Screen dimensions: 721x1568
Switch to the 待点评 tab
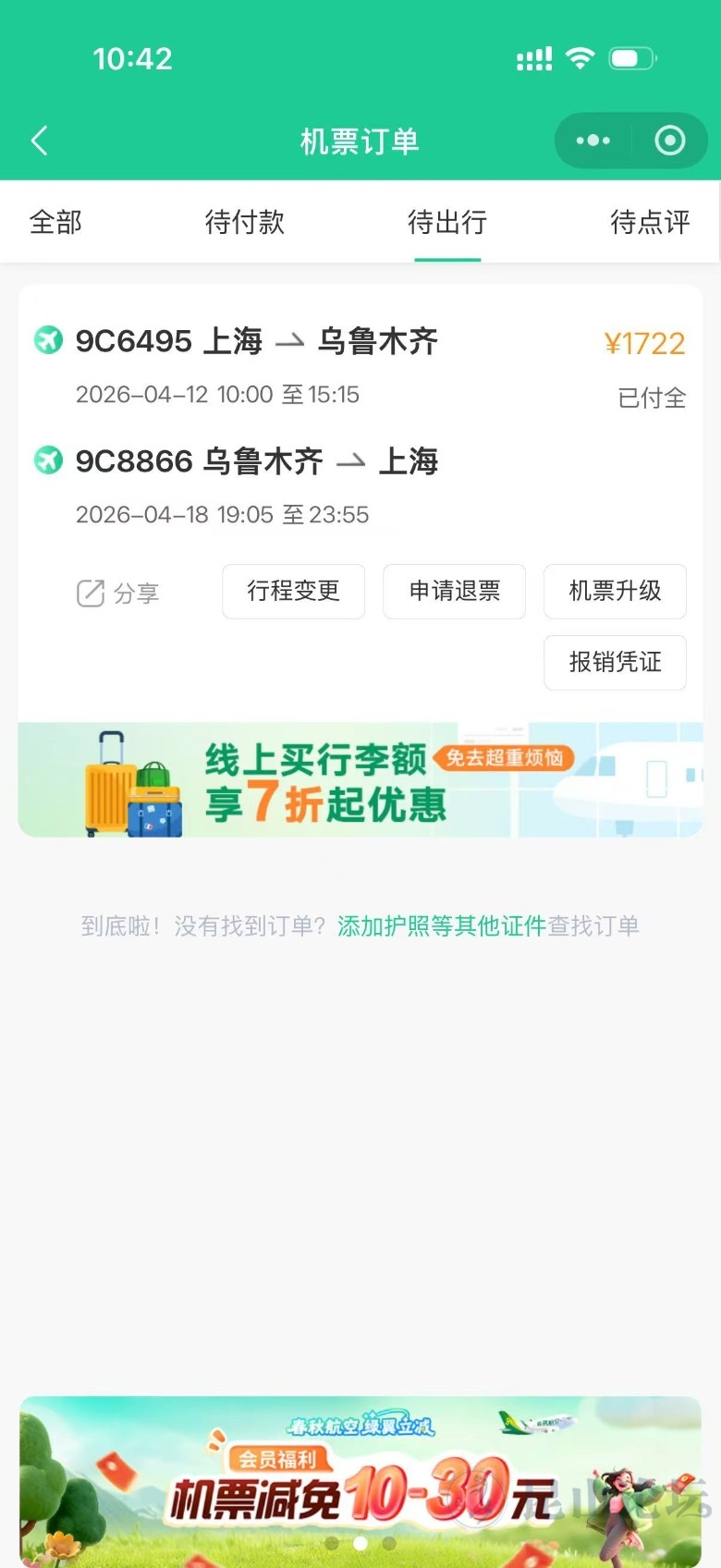click(x=650, y=222)
